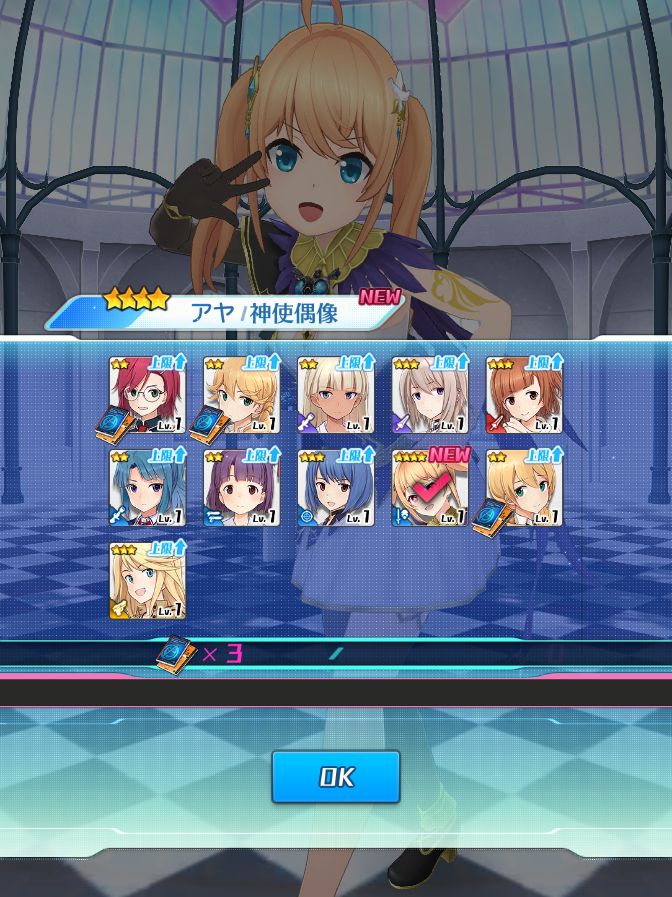Select the brown short-haired three-star card
The image size is (672, 897).
(524, 395)
